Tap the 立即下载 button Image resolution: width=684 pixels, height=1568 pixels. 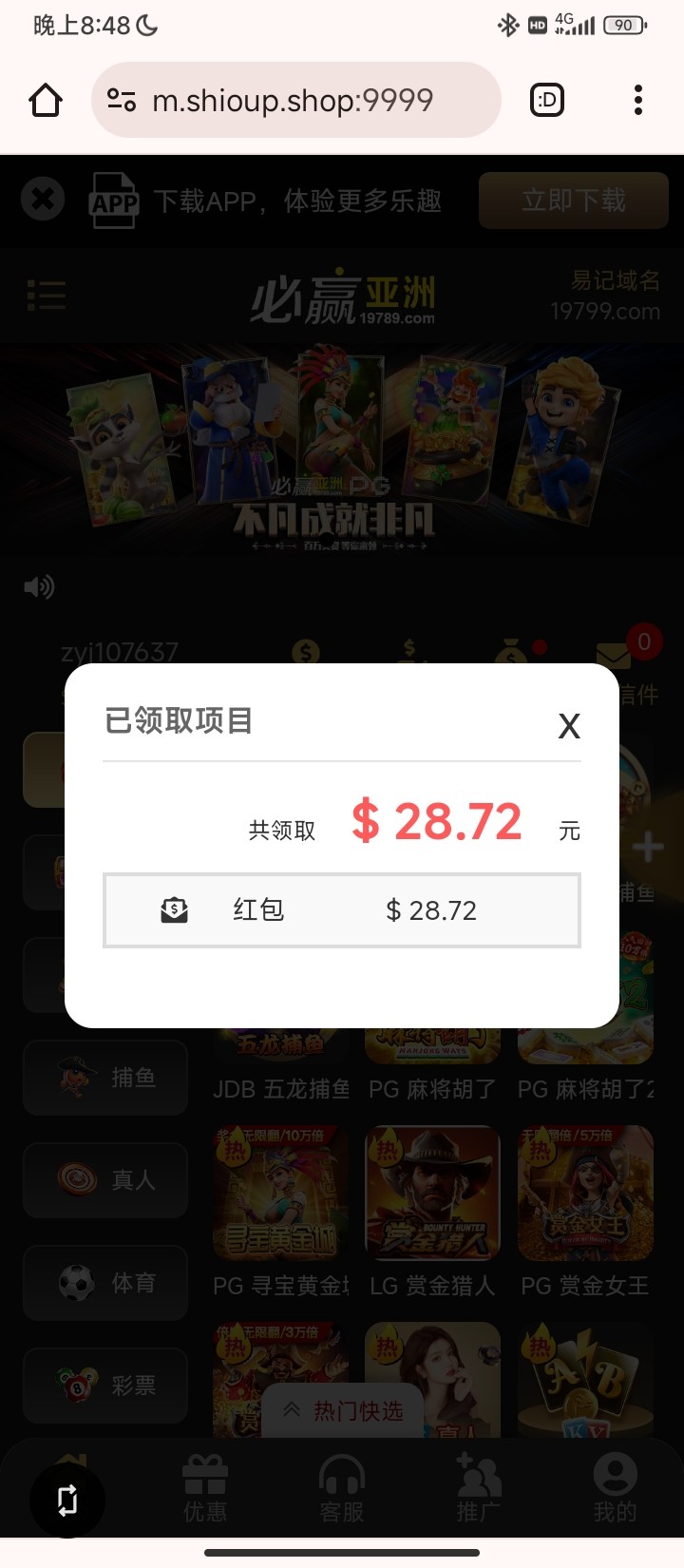tap(573, 201)
